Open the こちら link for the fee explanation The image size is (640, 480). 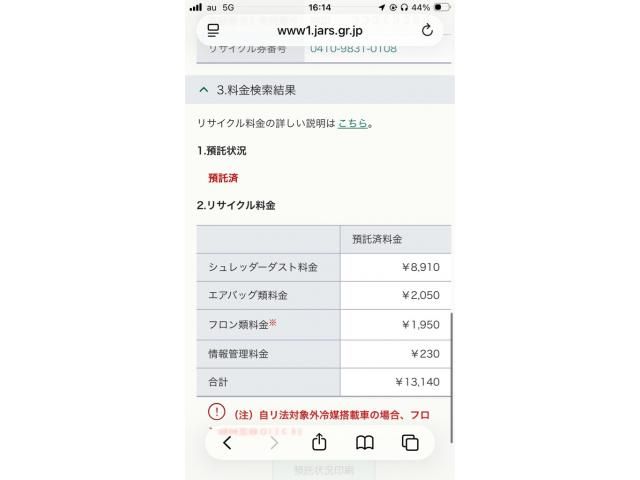coord(352,123)
